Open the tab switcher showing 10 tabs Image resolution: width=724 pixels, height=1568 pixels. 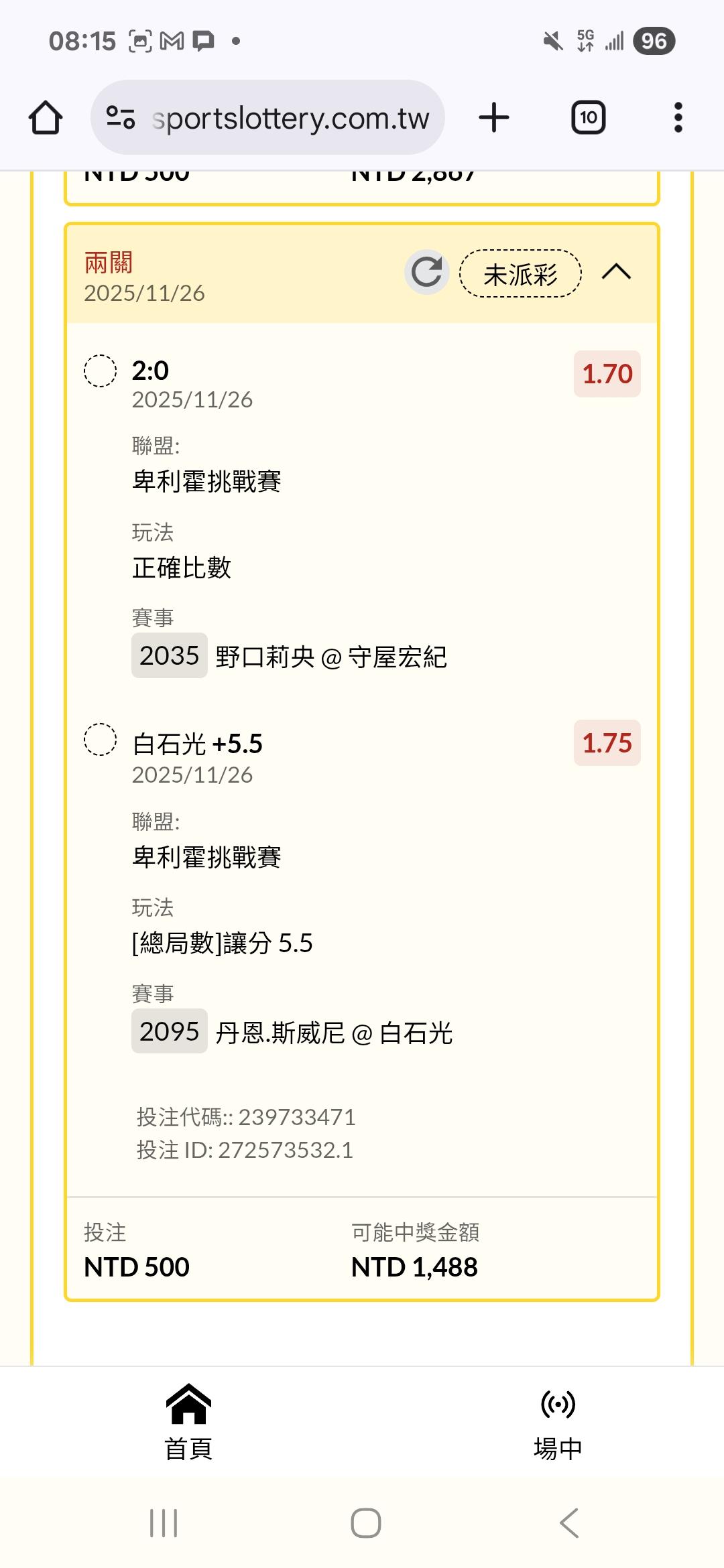point(588,118)
